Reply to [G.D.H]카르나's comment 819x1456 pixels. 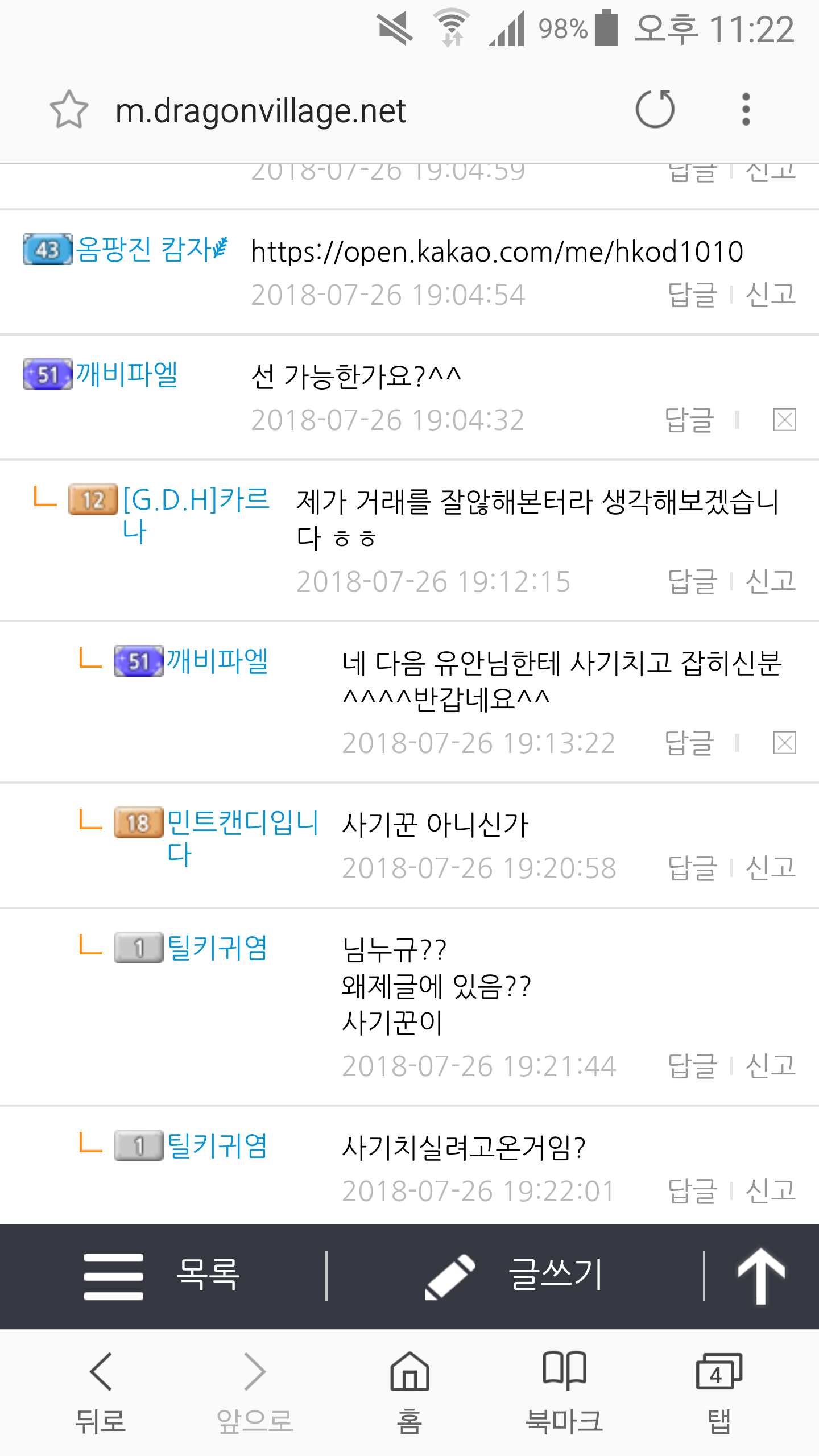[692, 582]
